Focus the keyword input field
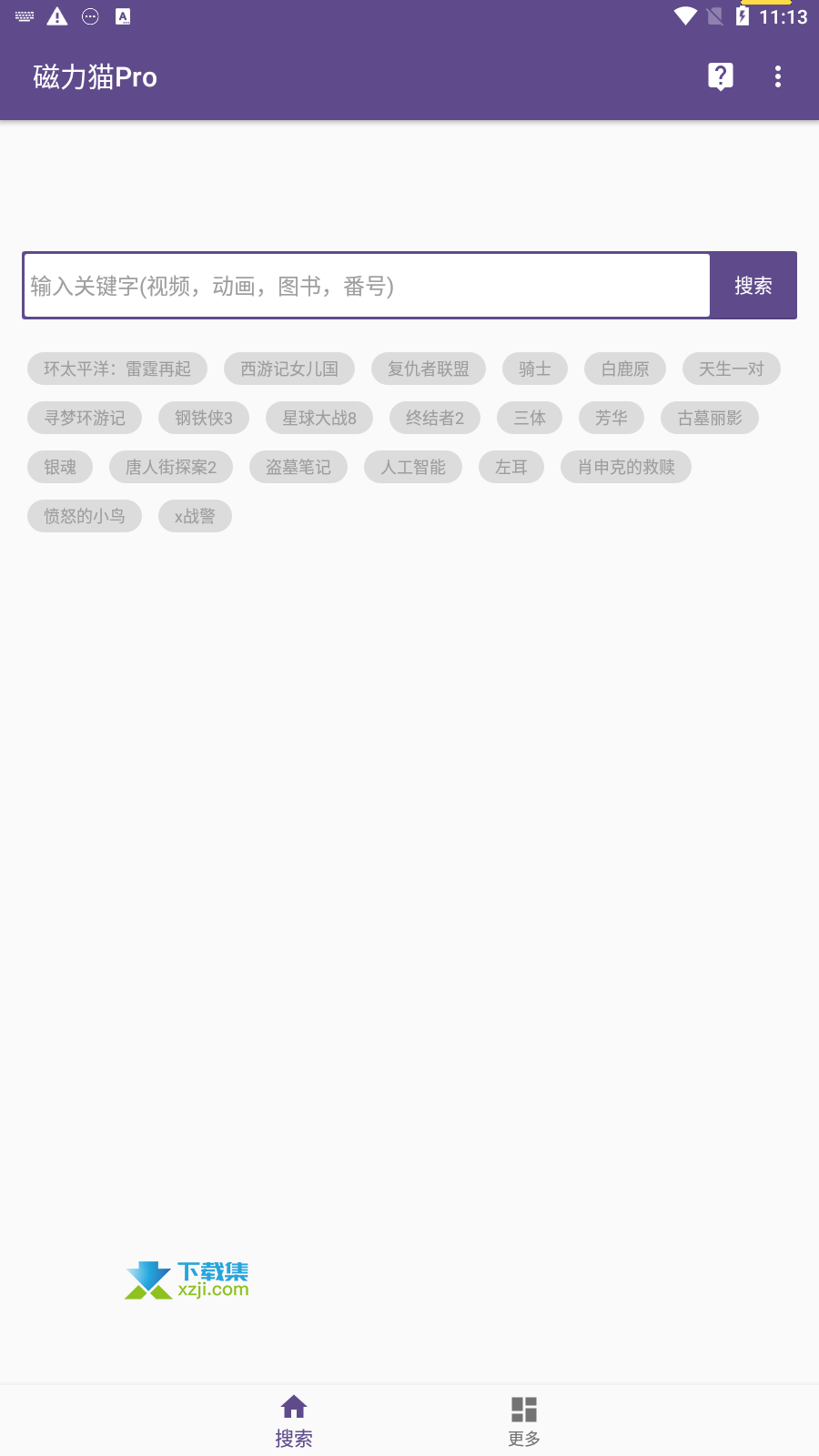Viewport: 819px width, 1456px height. pos(367,286)
